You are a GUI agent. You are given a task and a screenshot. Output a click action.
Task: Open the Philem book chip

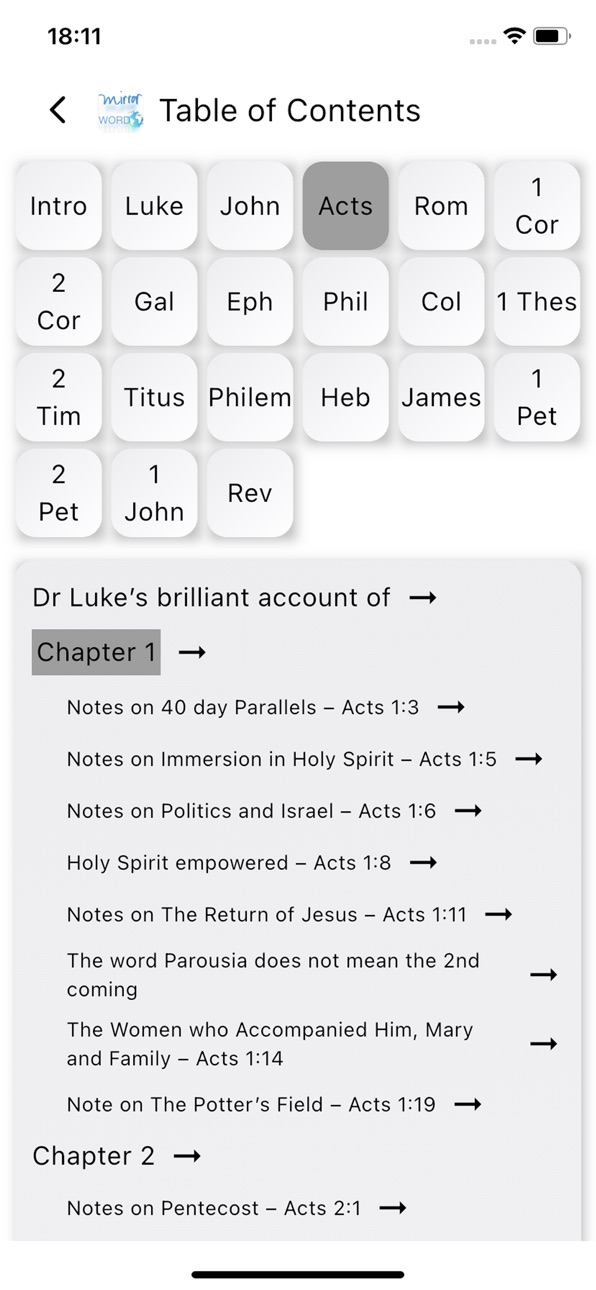point(250,397)
